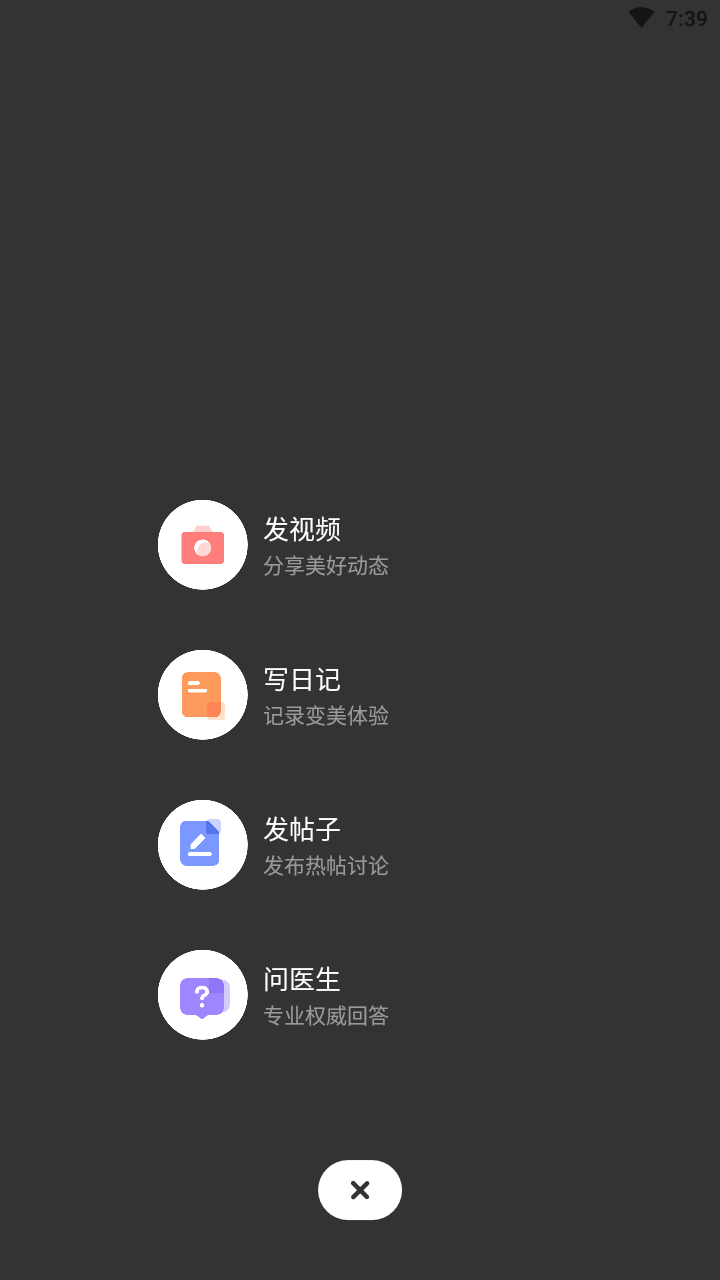
Task: Tap the subtitle 分享美好动态
Action: (x=326, y=566)
